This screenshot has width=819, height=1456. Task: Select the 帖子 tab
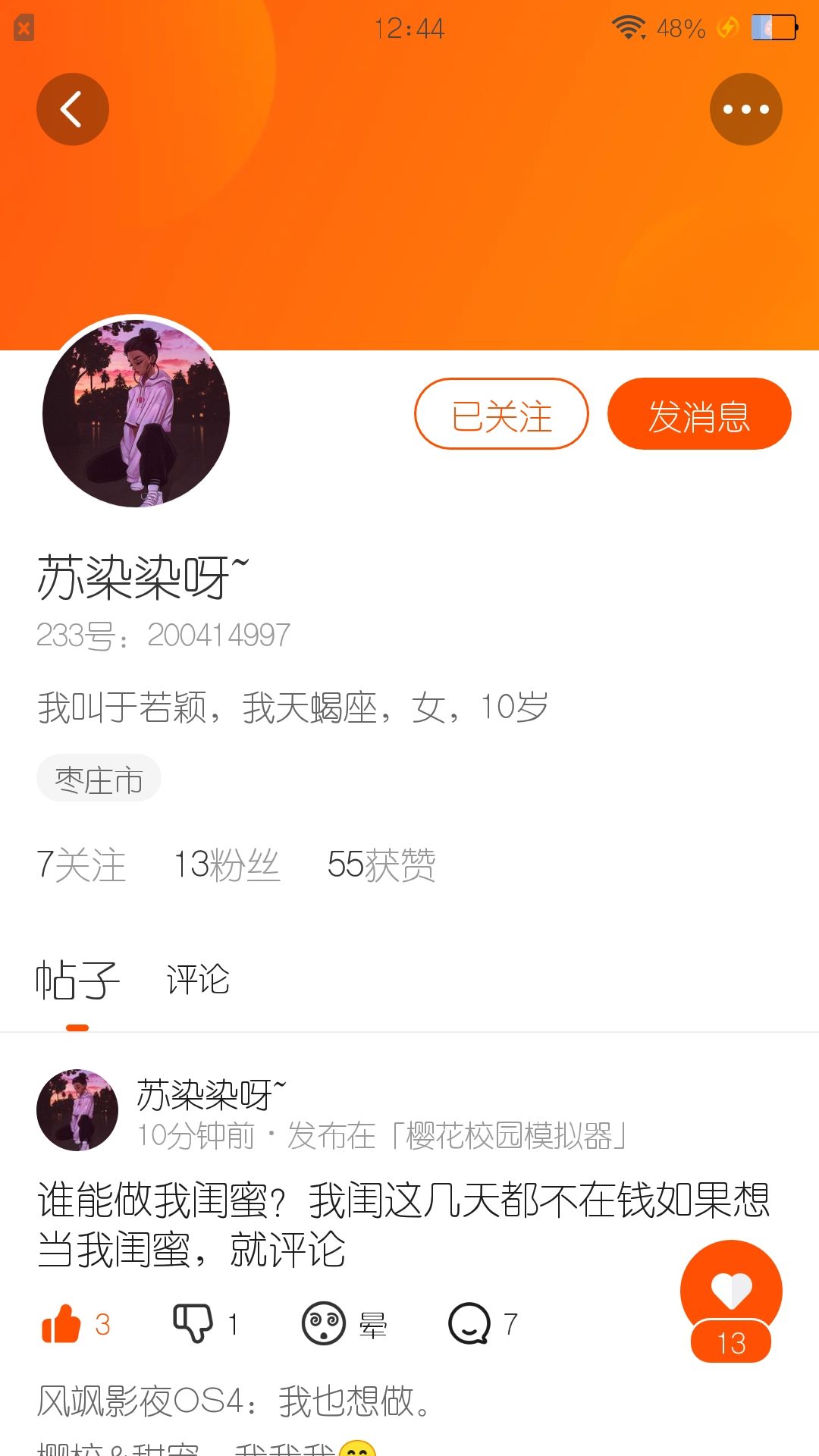click(77, 979)
